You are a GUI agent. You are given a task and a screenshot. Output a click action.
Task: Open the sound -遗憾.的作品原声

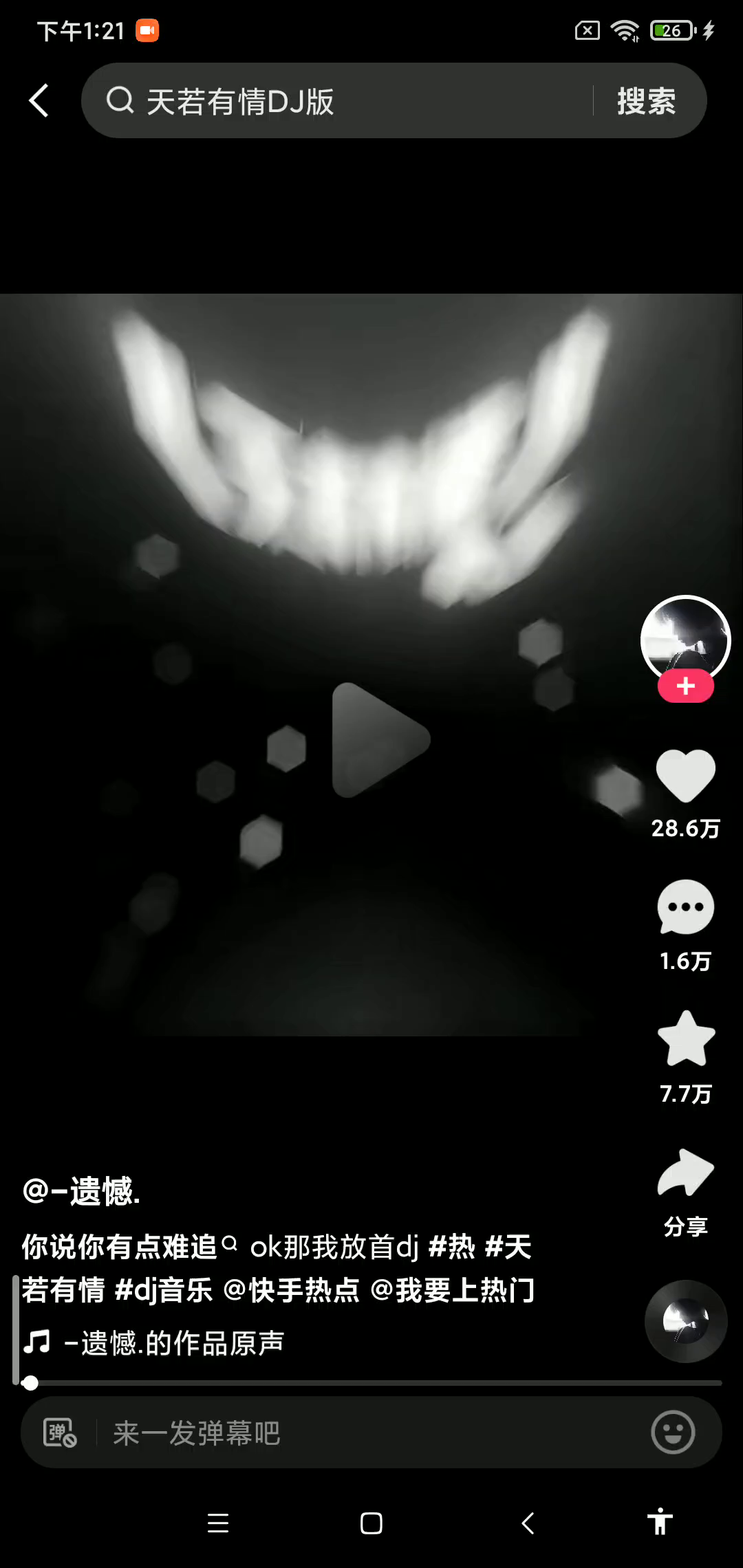pyautogui.click(x=172, y=1342)
